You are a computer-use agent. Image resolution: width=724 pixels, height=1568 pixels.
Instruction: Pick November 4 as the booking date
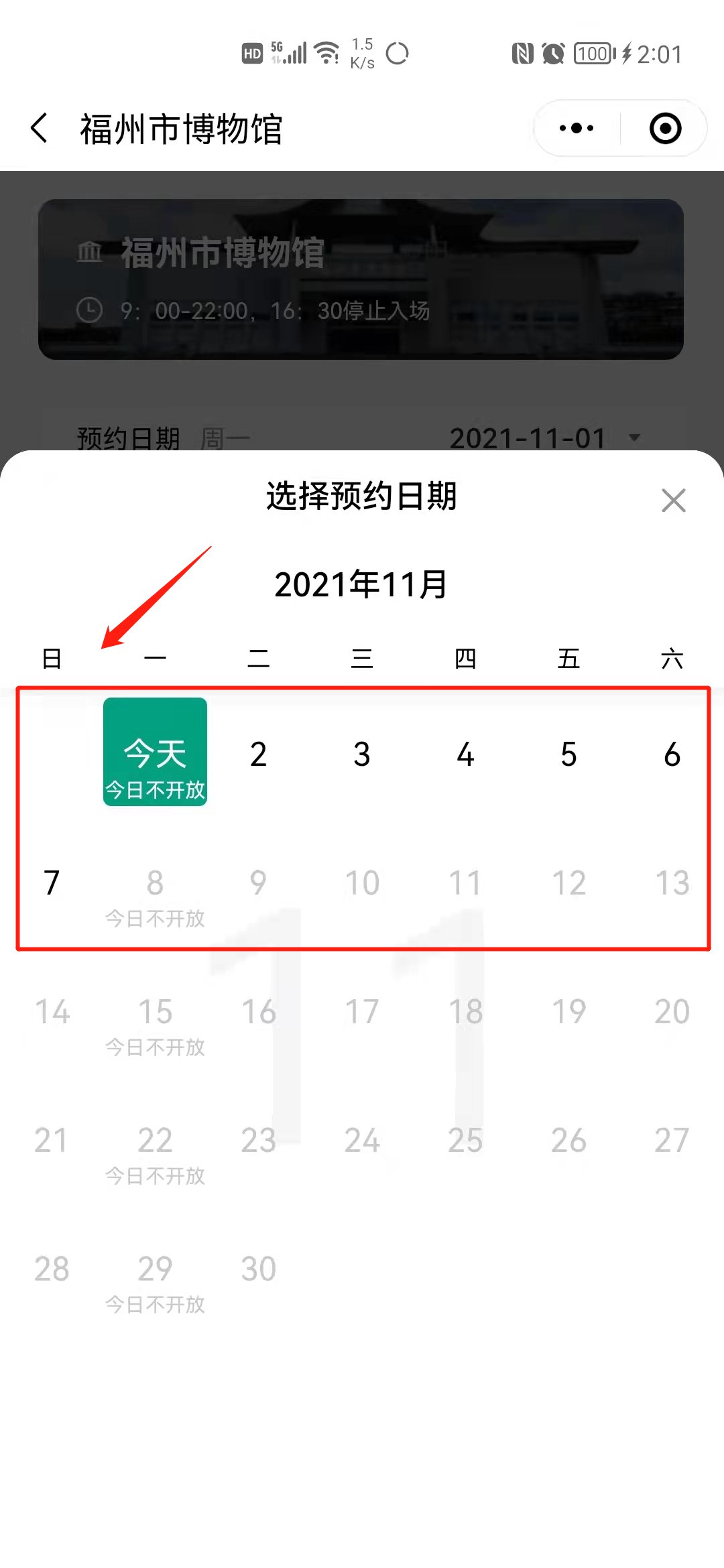(x=465, y=755)
